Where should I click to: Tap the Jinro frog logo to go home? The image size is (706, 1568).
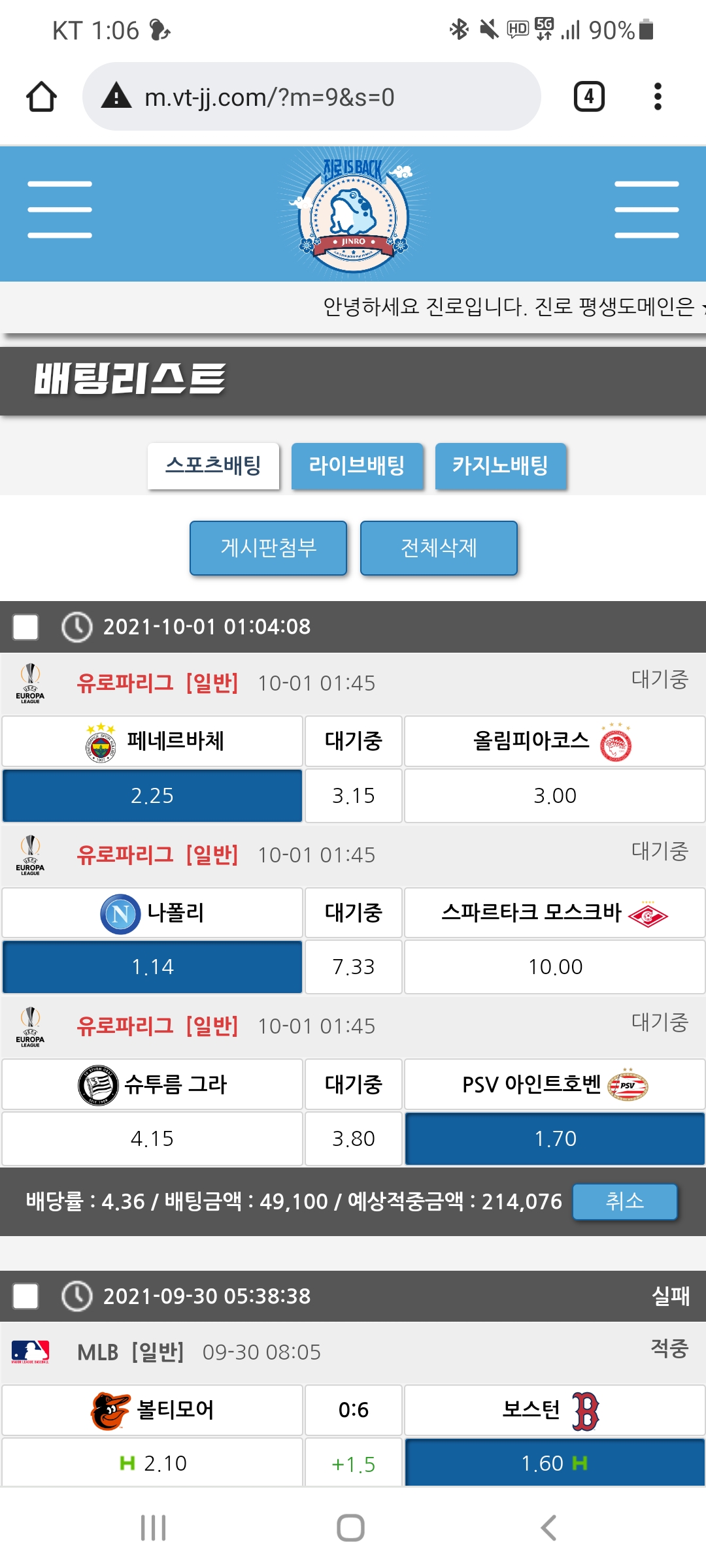coord(353,214)
